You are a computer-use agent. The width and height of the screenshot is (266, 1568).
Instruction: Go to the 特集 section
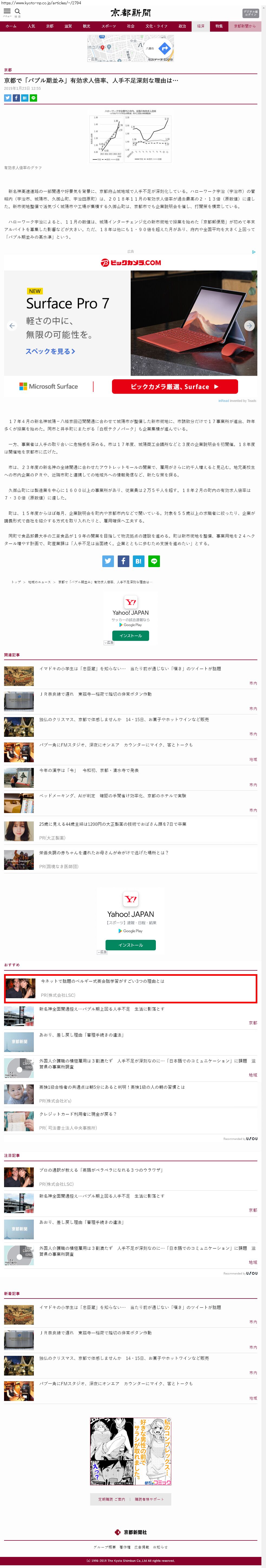(x=219, y=26)
